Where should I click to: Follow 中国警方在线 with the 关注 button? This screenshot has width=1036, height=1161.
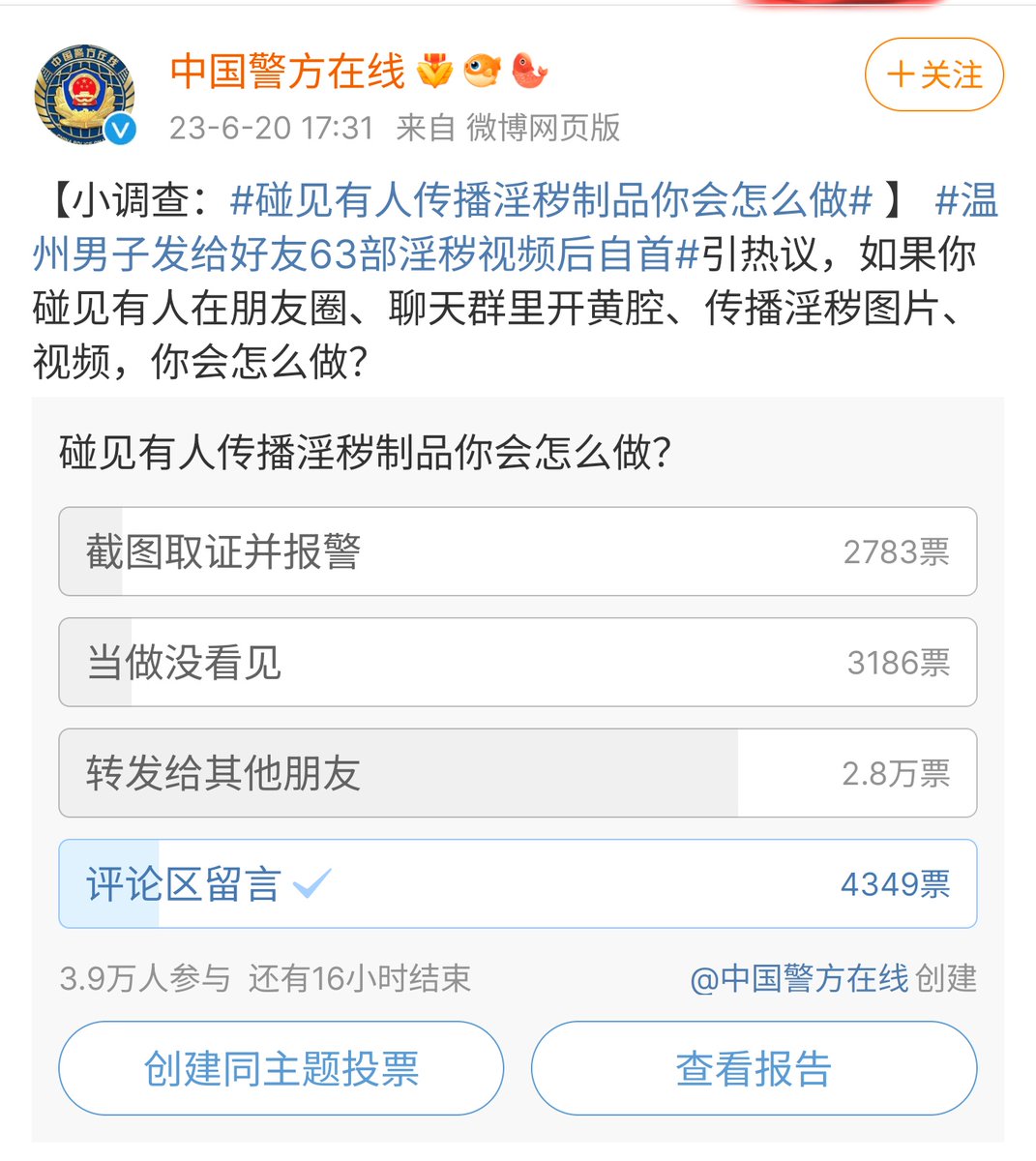pyautogui.click(x=933, y=74)
